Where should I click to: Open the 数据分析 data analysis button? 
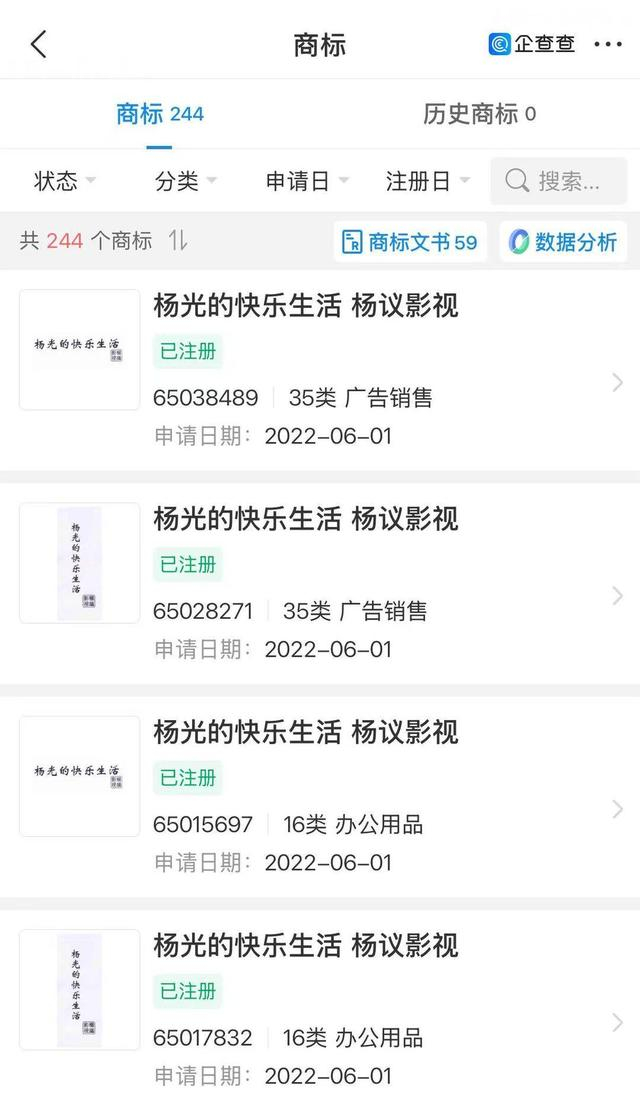(563, 242)
